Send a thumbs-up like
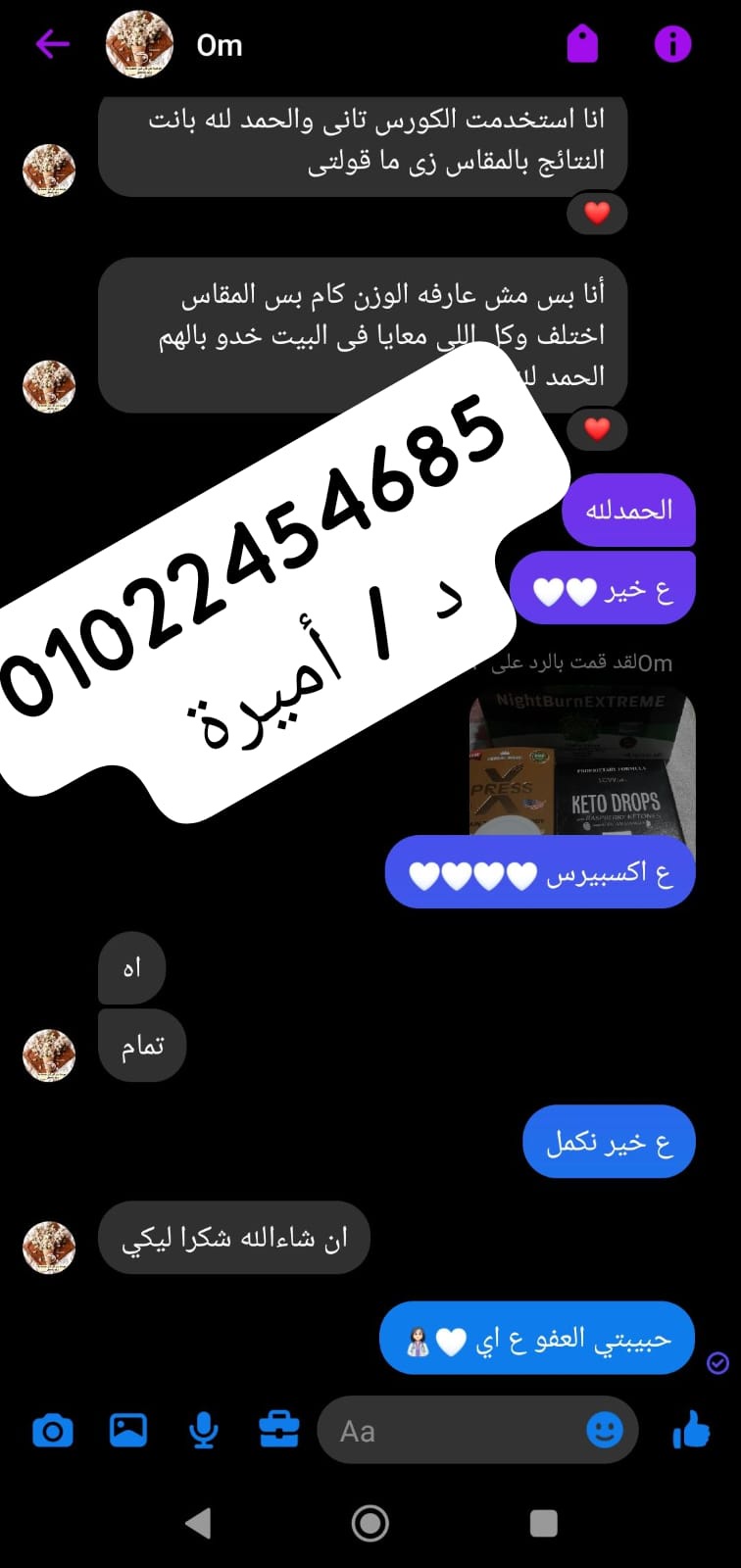Viewport: 741px width, 1568px height. point(692,1431)
